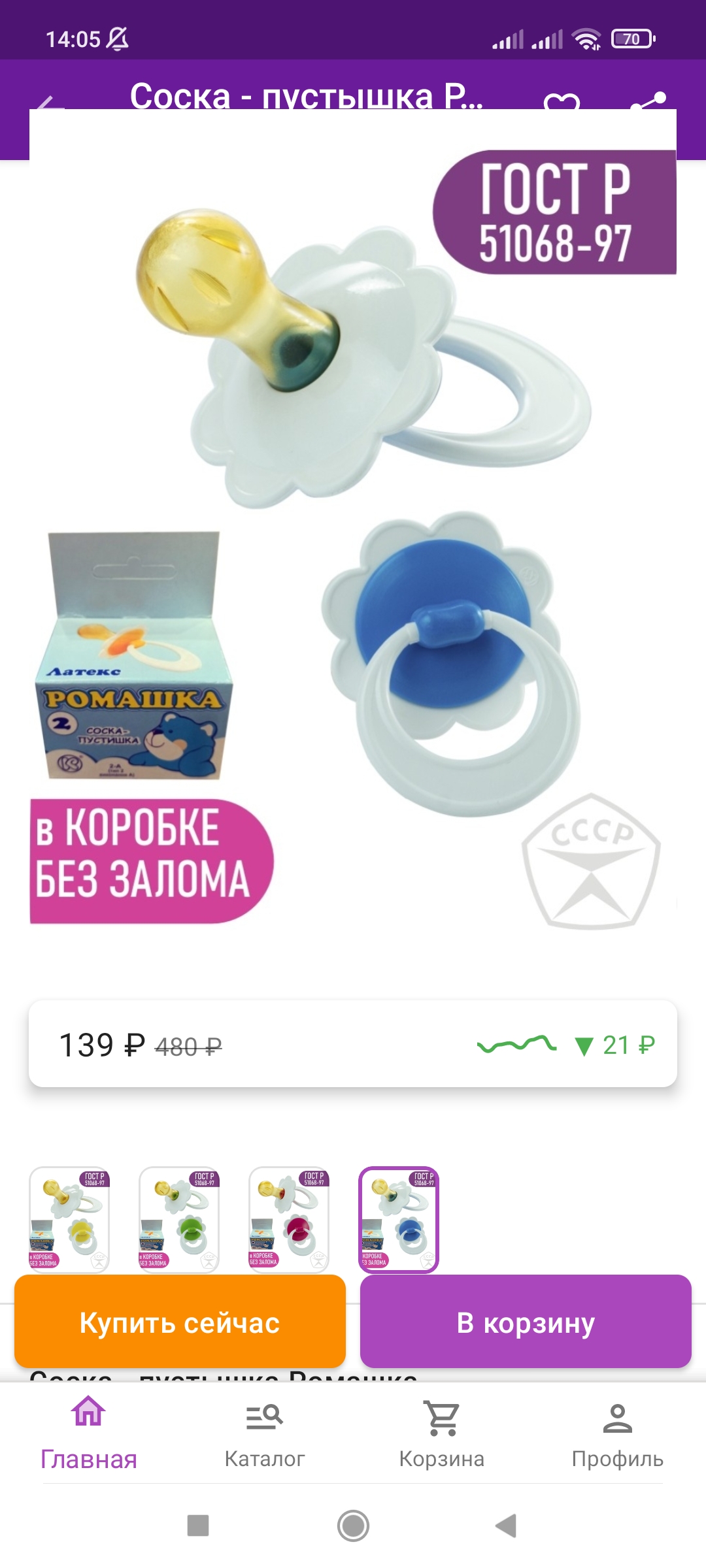
Task: Go to the Профиль tab
Action: click(618, 1433)
